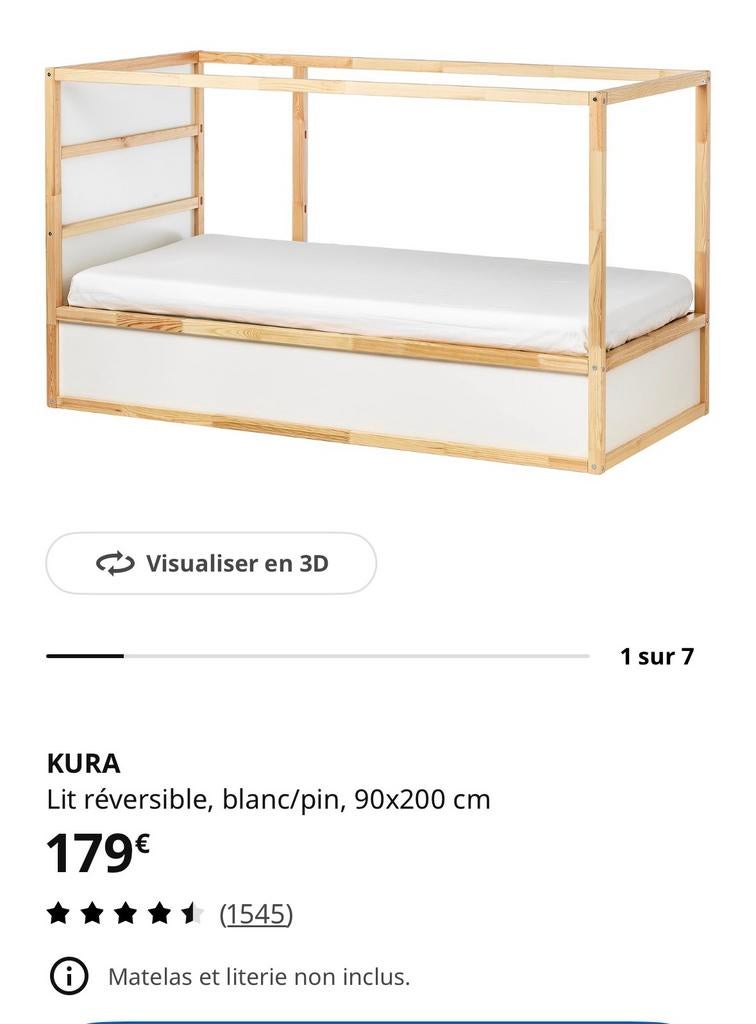This screenshot has height=1024, width=756.
Task: Click the "Matelas et literie non inclus" text
Action: pyautogui.click(x=258, y=975)
